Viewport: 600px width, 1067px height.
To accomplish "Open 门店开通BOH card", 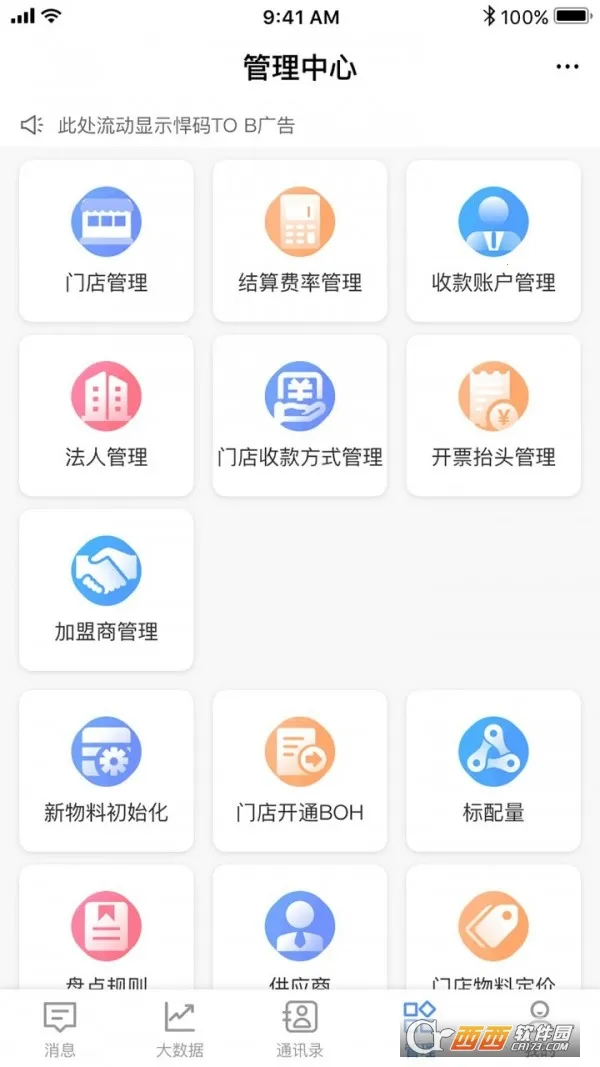I will 299,770.
